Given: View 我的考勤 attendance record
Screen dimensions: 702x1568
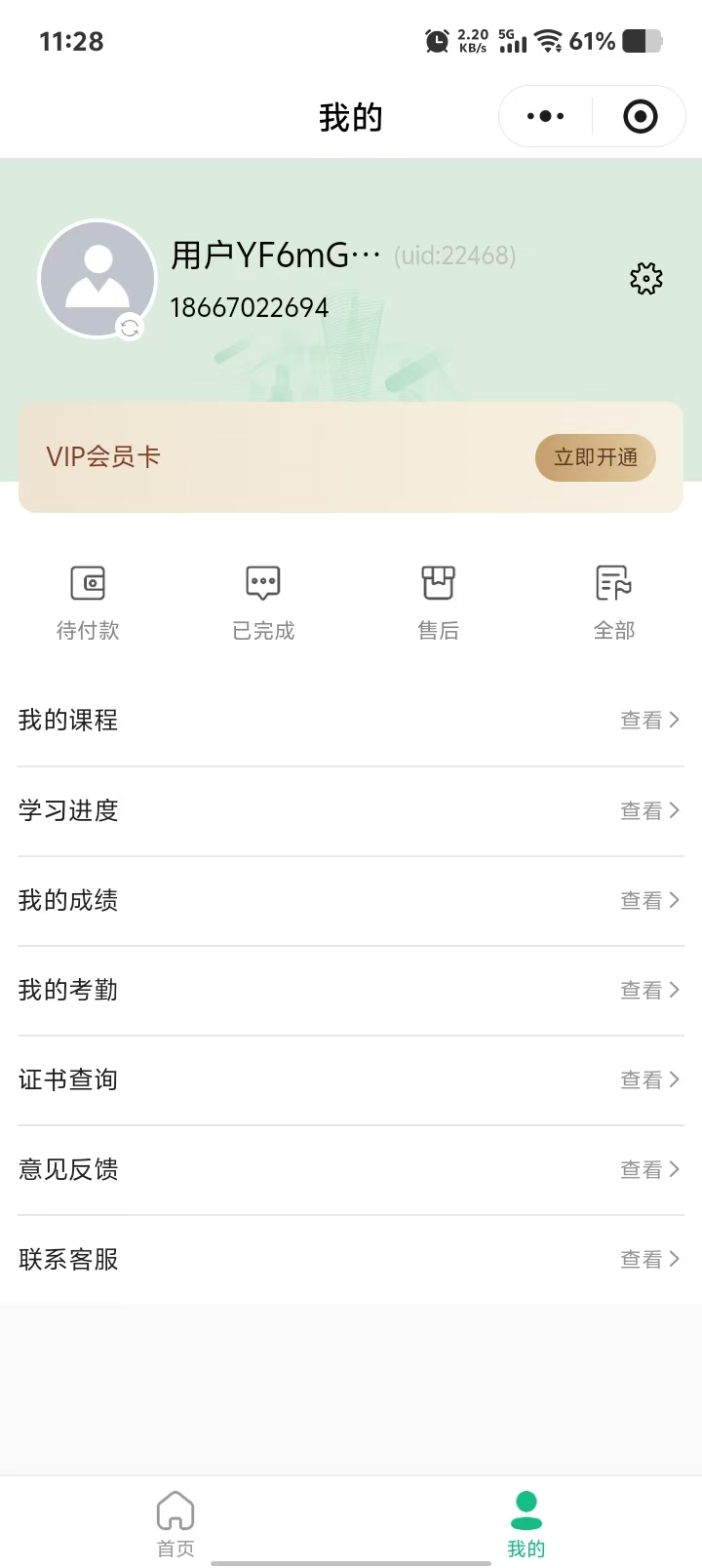Looking at the screenshot, I should [x=351, y=990].
